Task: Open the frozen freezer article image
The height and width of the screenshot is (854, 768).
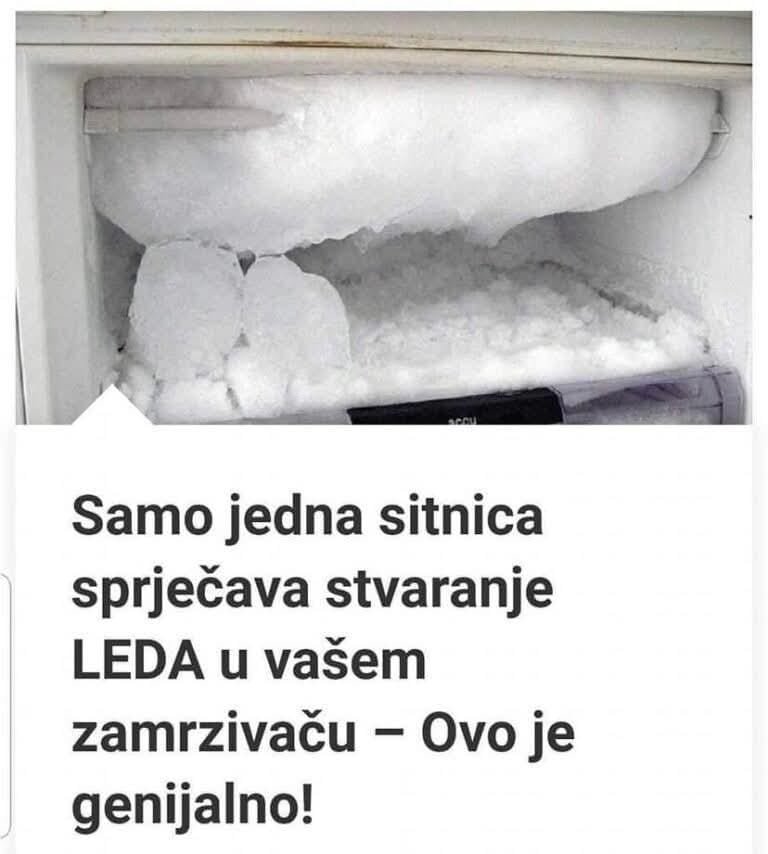Action: click(x=384, y=220)
